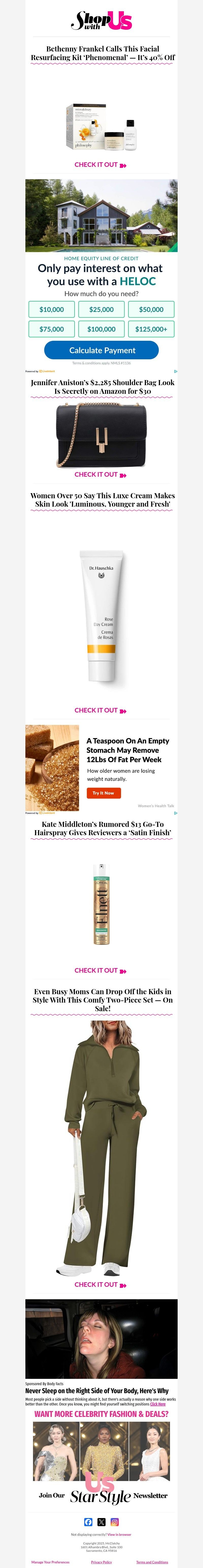This screenshot has width=203, height=1568.
Task: Choose $100,000 as the credit amount
Action: click(x=101, y=329)
